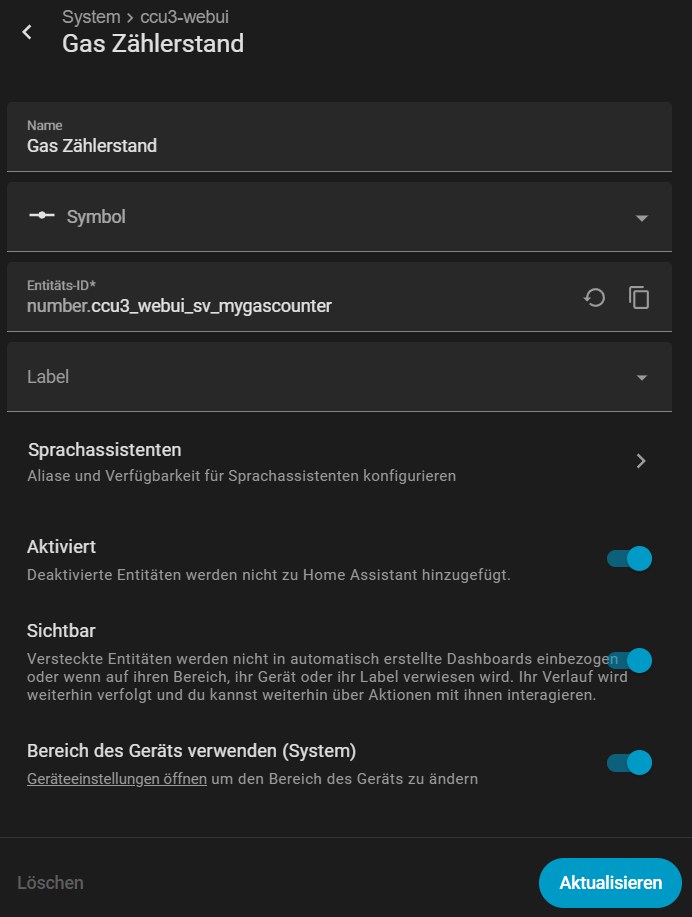Image resolution: width=692 pixels, height=917 pixels.
Task: Copy the entity ID to clipboard
Action: tap(639, 297)
